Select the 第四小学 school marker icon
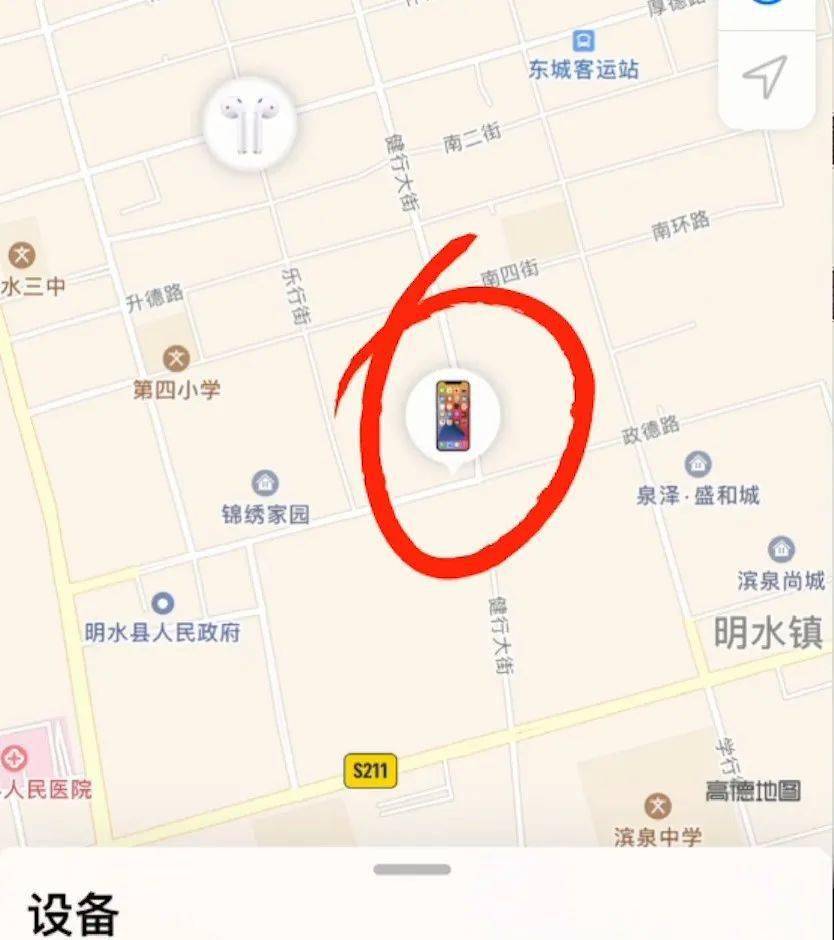This screenshot has height=940, width=834. pos(176,357)
